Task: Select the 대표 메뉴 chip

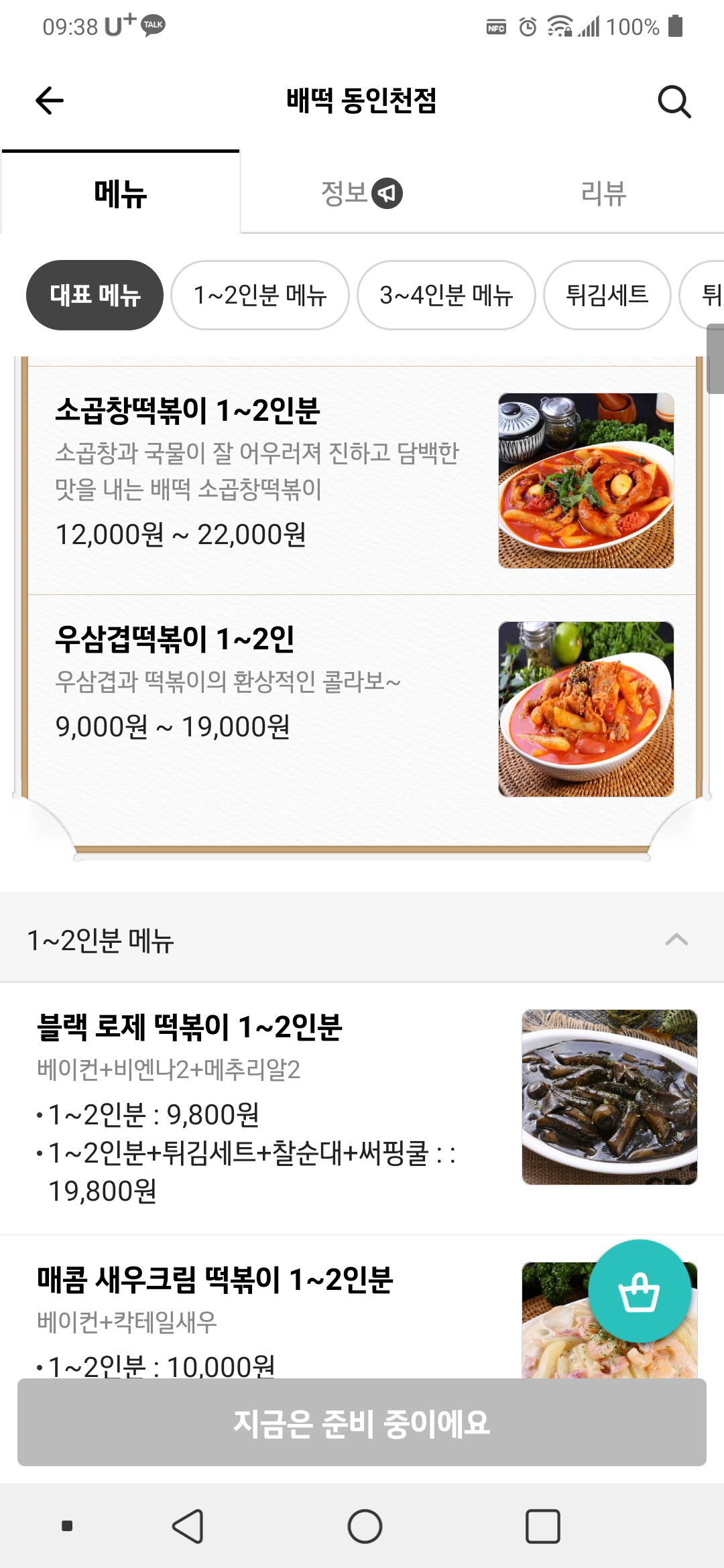Action: [x=95, y=295]
